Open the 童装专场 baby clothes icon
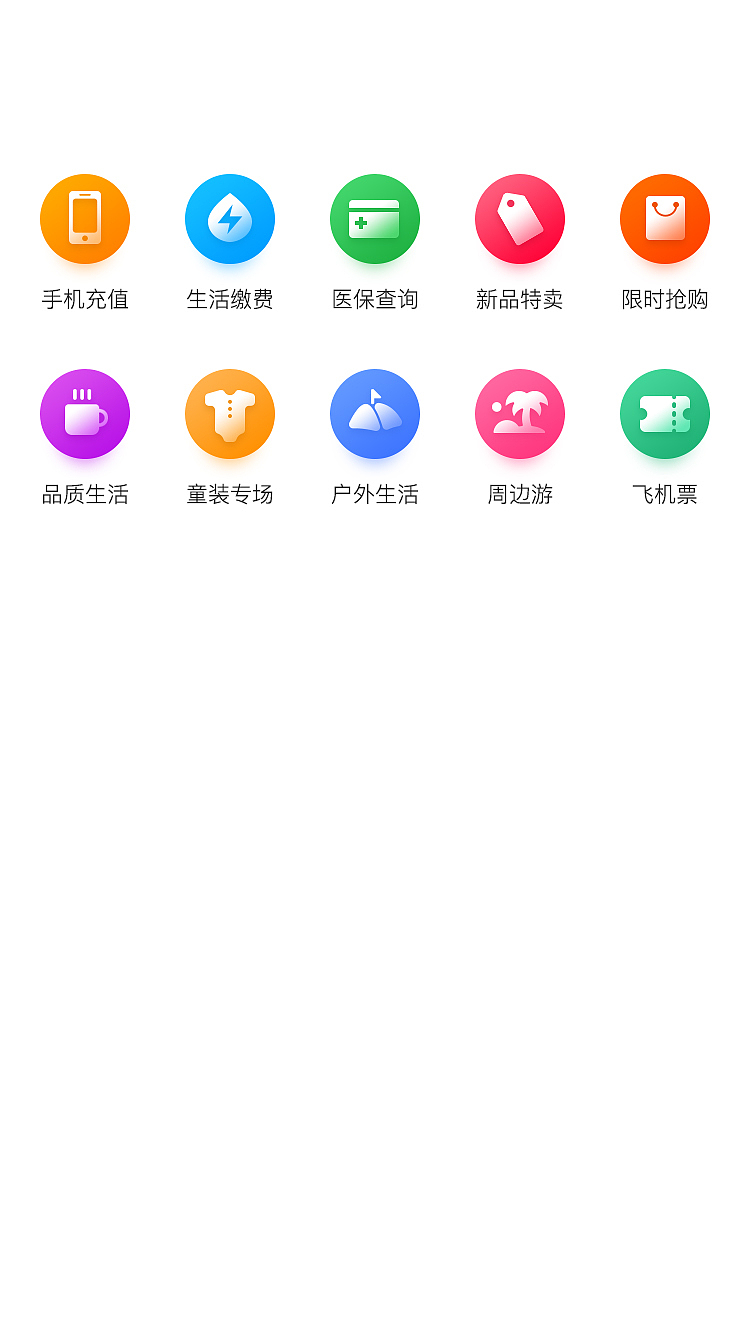Viewport: 750px width, 1334px height. (x=230, y=413)
